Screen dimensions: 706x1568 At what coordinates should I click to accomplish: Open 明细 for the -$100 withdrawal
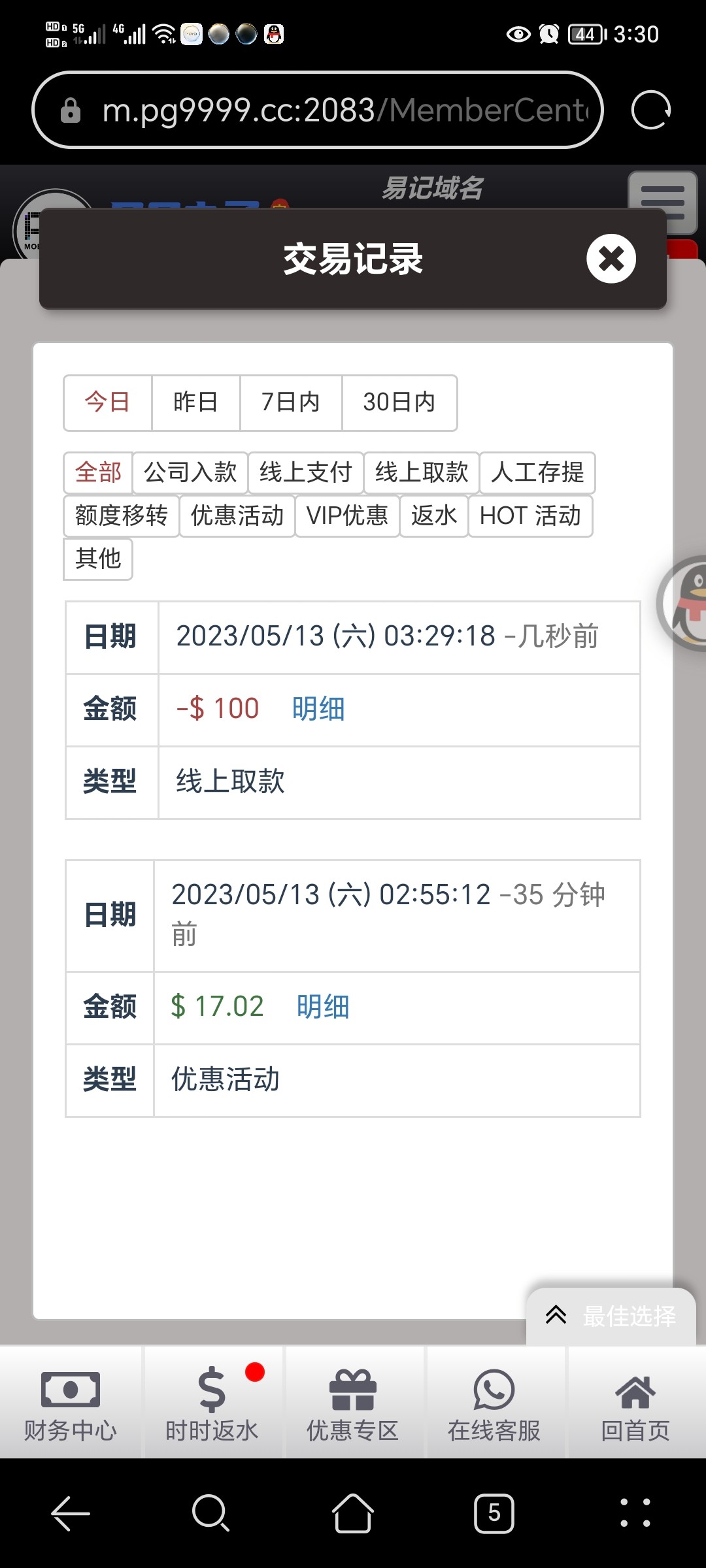tap(318, 709)
